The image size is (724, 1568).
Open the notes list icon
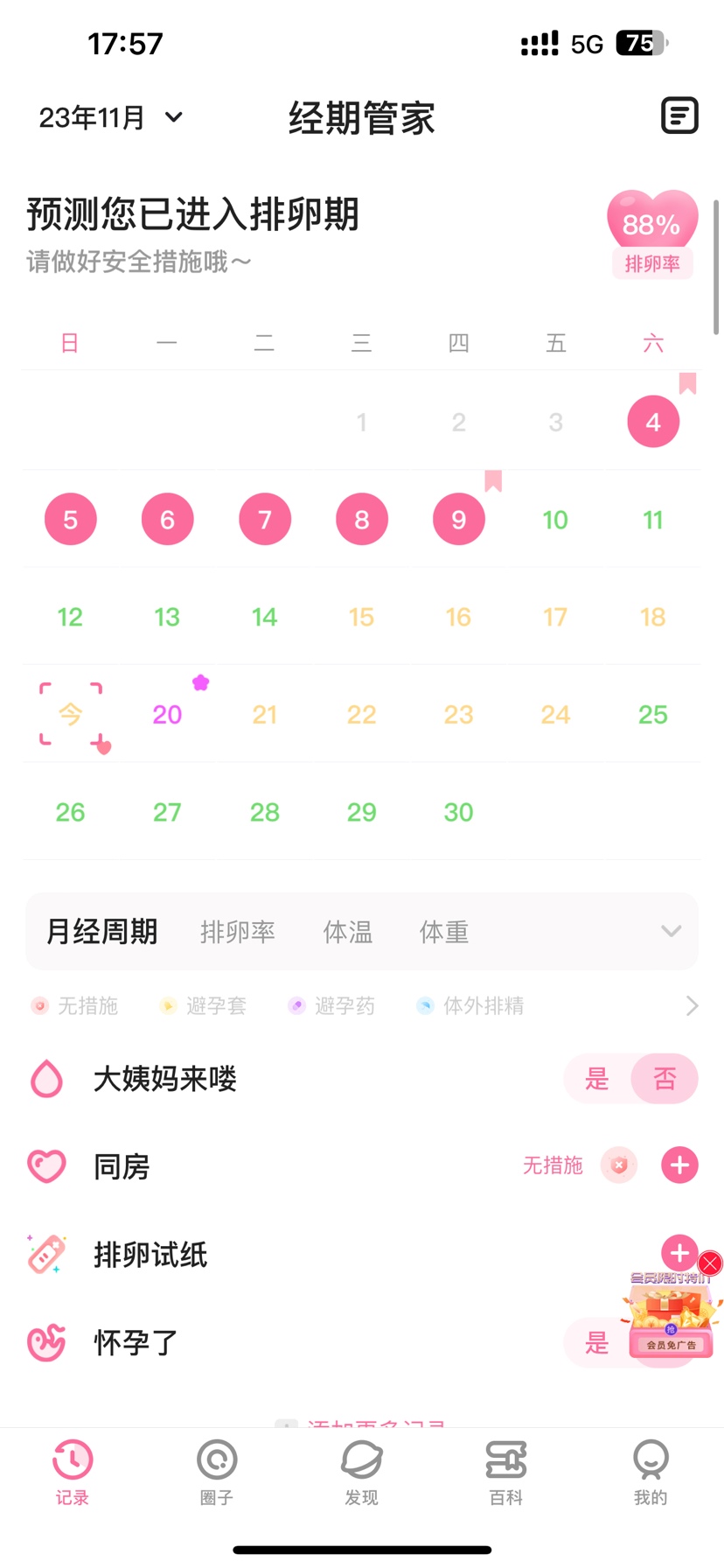pos(679,115)
